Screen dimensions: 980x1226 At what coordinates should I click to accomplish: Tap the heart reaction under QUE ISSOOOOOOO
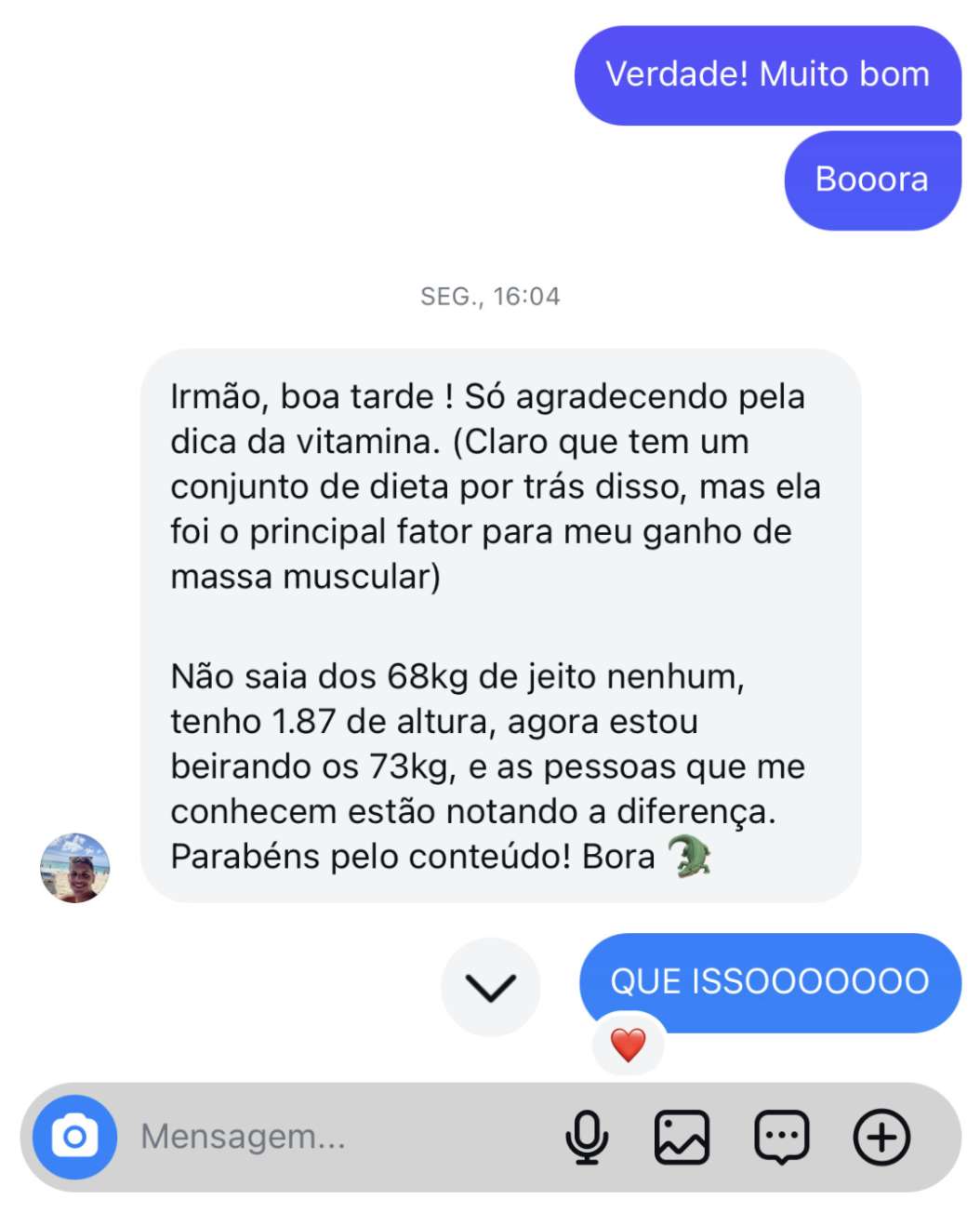[x=629, y=1045]
